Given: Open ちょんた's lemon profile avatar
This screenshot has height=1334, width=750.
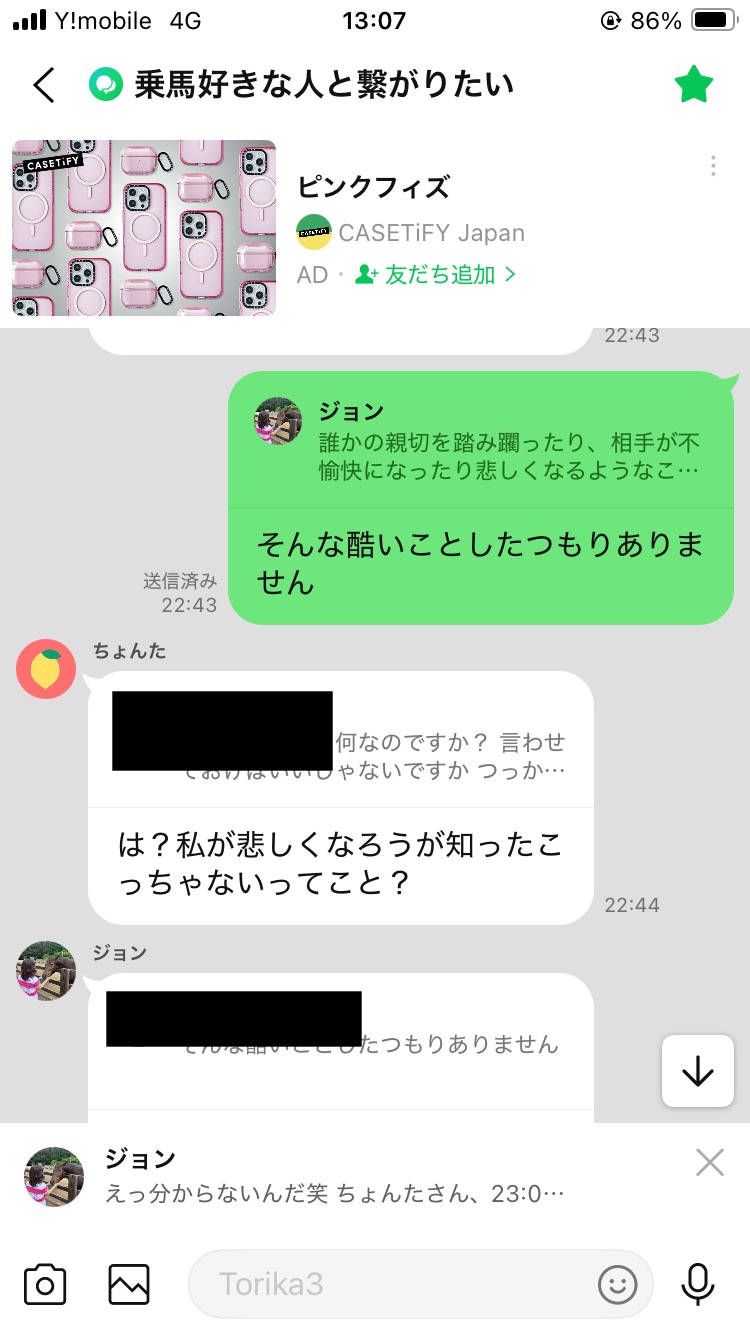Looking at the screenshot, I should click(x=46, y=669).
